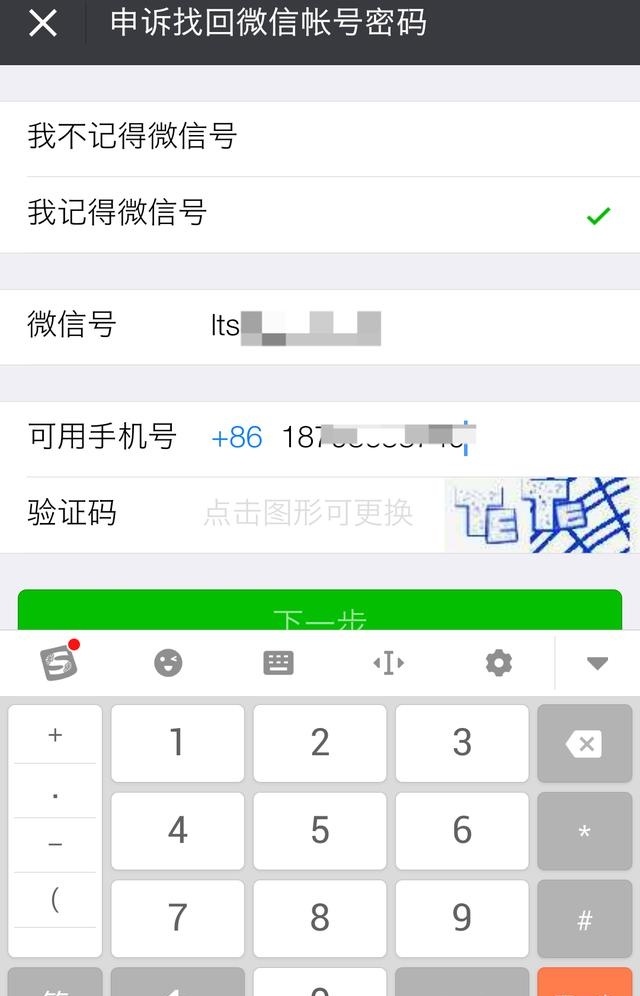Screen dimensions: 640x996
Task: Tap the backspace key
Action: click(584, 744)
